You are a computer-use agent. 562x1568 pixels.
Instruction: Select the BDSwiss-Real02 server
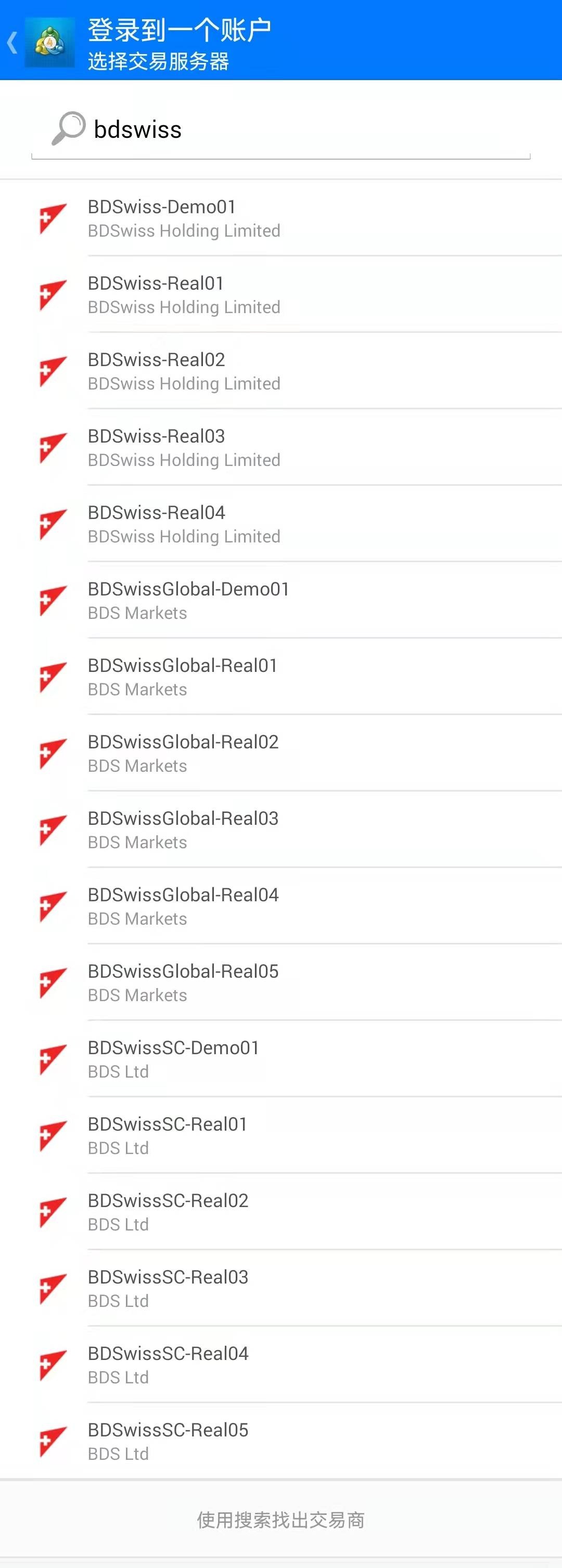pos(280,371)
